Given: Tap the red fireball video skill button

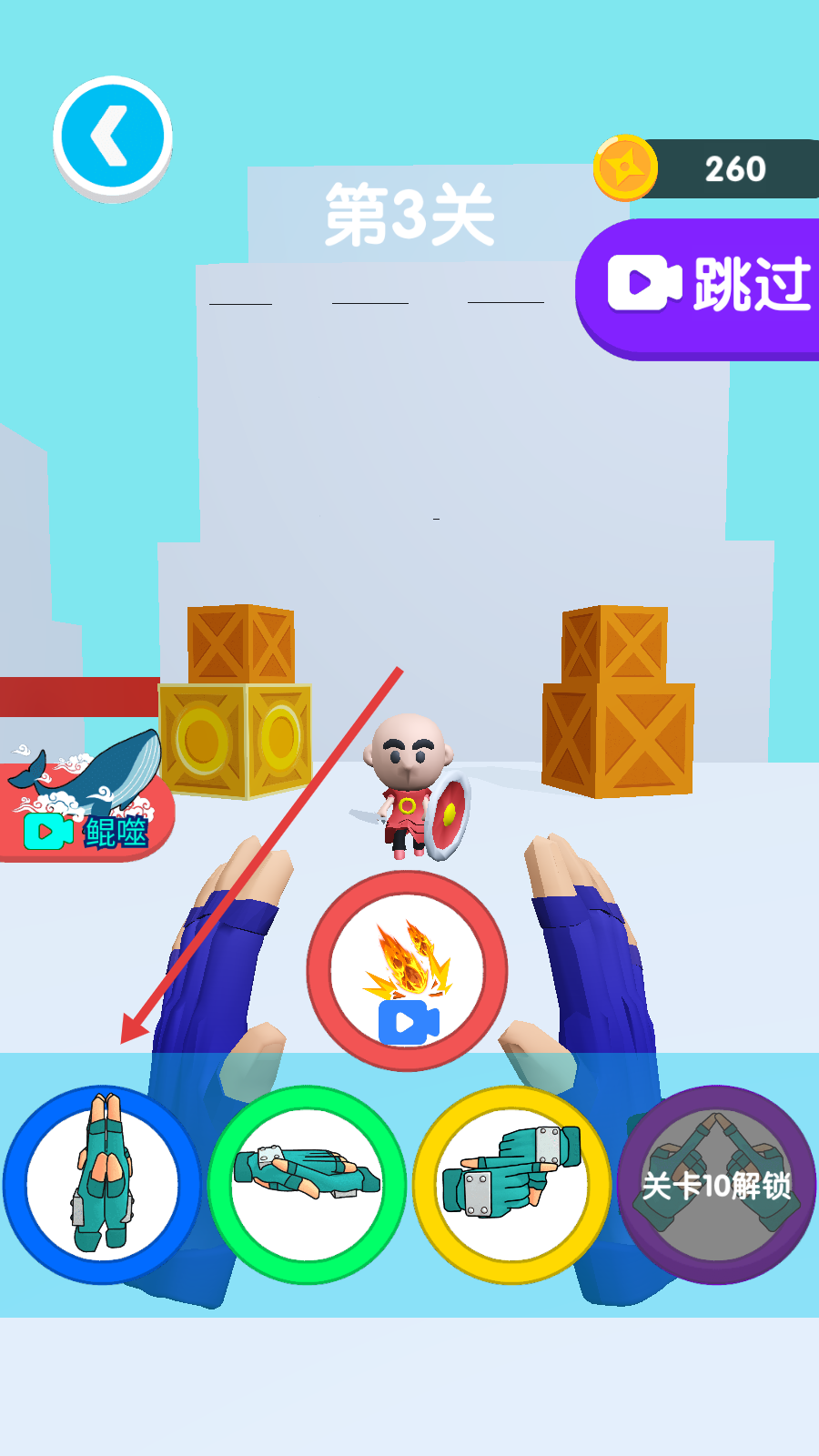Looking at the screenshot, I should 407,970.
